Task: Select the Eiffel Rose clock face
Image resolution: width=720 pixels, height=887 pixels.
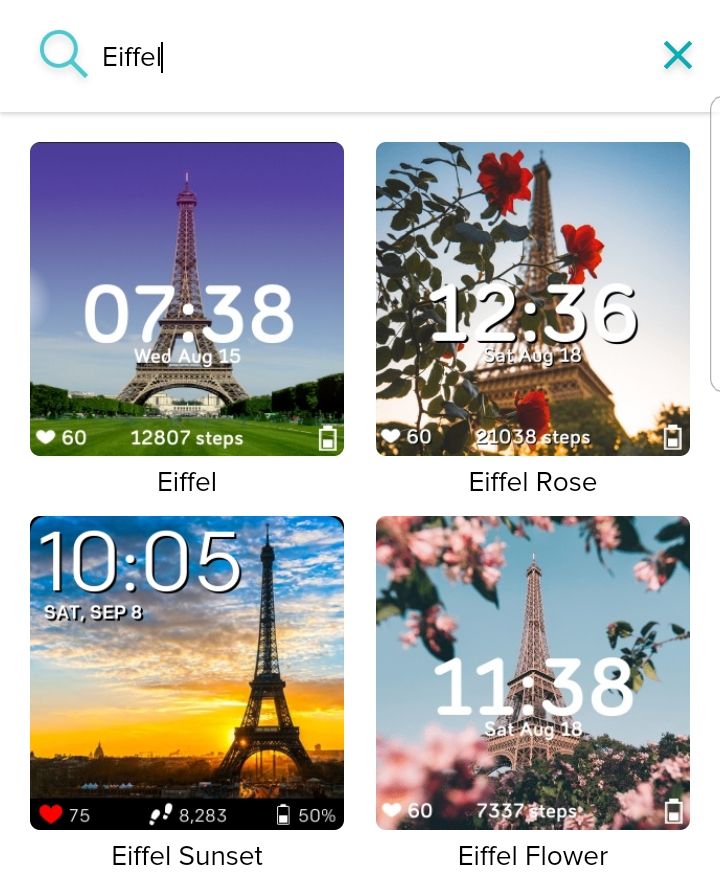Action: coord(532,299)
